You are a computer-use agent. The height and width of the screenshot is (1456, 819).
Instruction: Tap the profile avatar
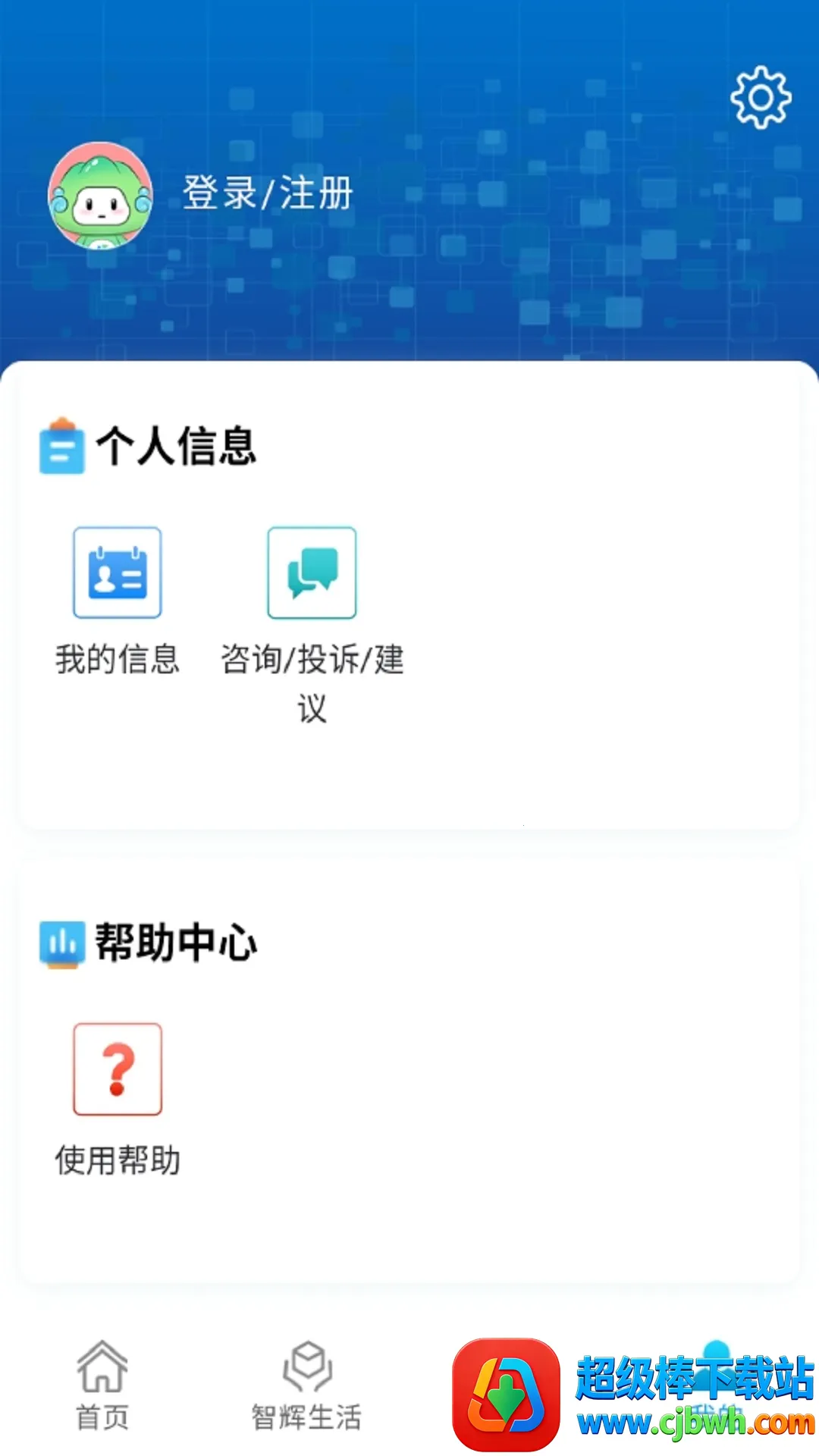tap(100, 196)
